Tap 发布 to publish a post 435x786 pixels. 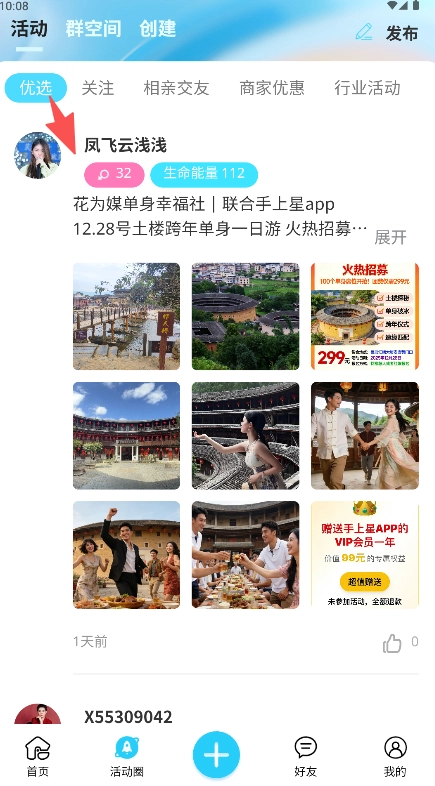387,33
